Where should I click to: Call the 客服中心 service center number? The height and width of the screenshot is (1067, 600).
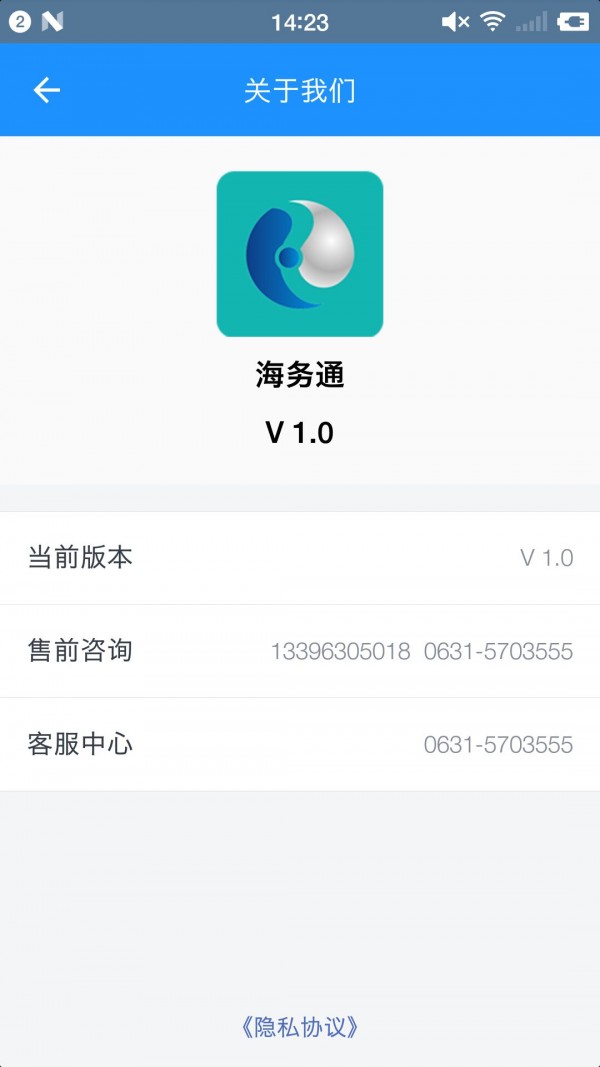coord(498,745)
